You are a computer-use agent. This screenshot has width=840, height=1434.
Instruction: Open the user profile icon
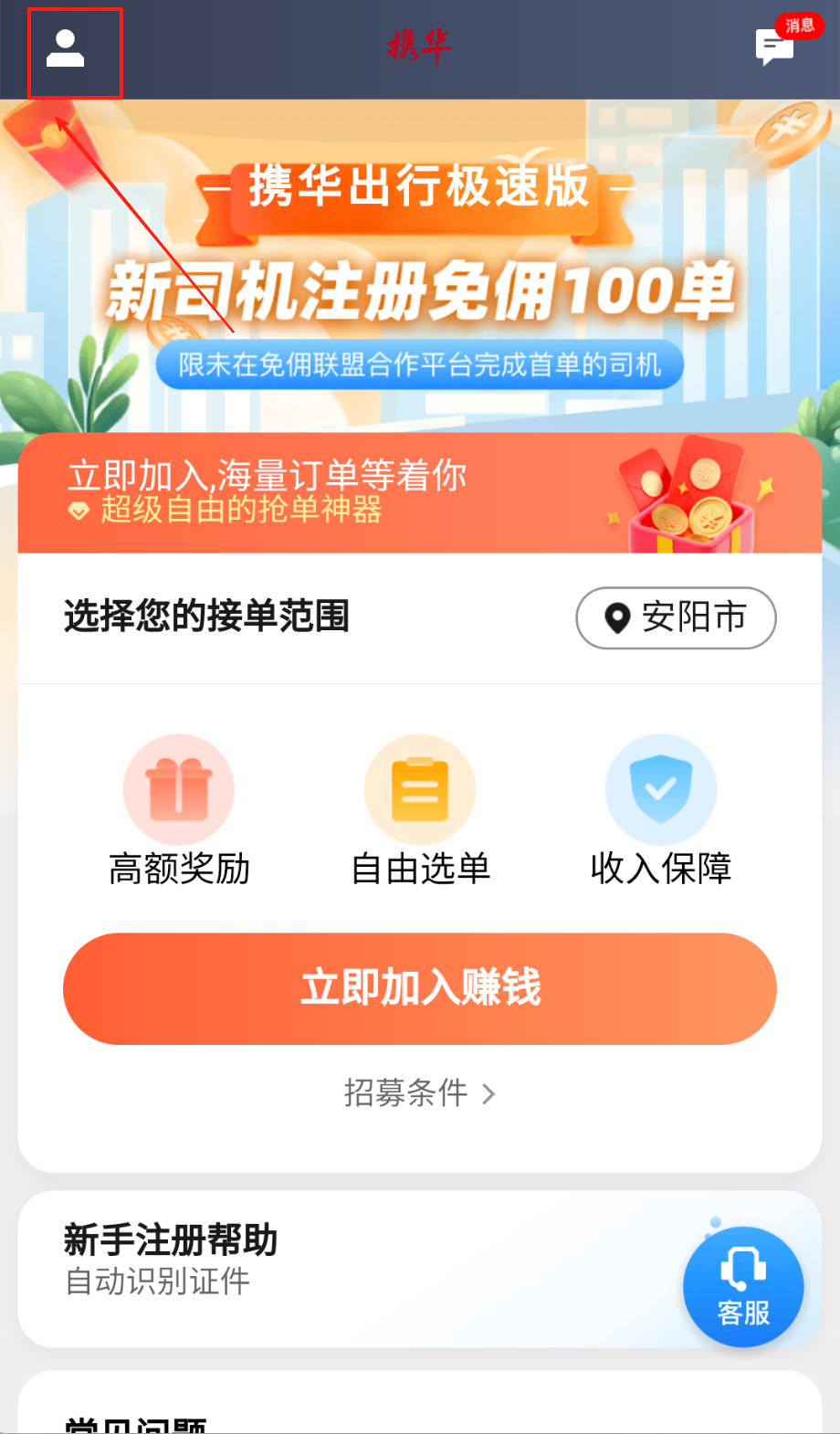pyautogui.click(x=66, y=49)
